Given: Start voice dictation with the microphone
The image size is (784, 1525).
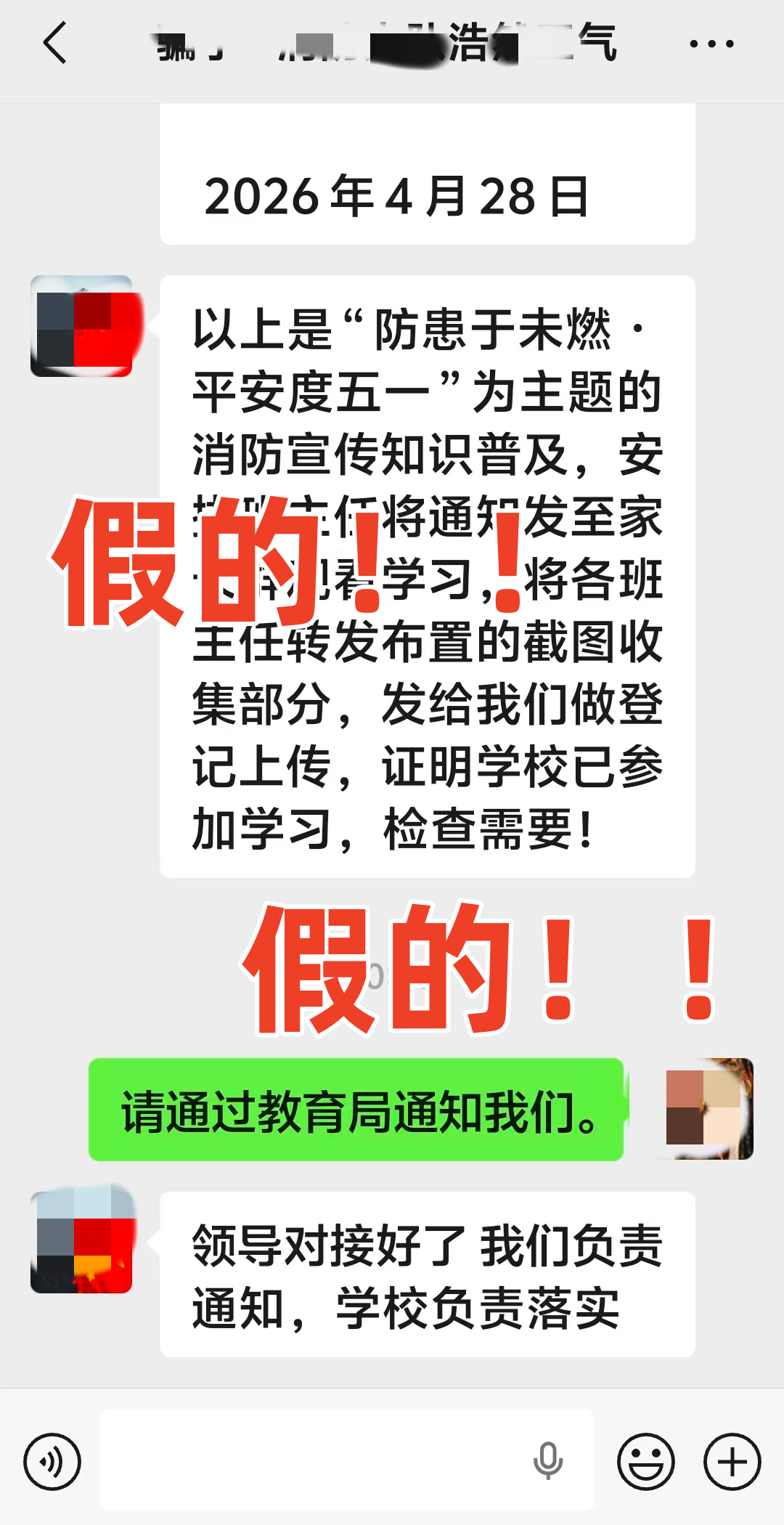Looking at the screenshot, I should point(548,1460).
